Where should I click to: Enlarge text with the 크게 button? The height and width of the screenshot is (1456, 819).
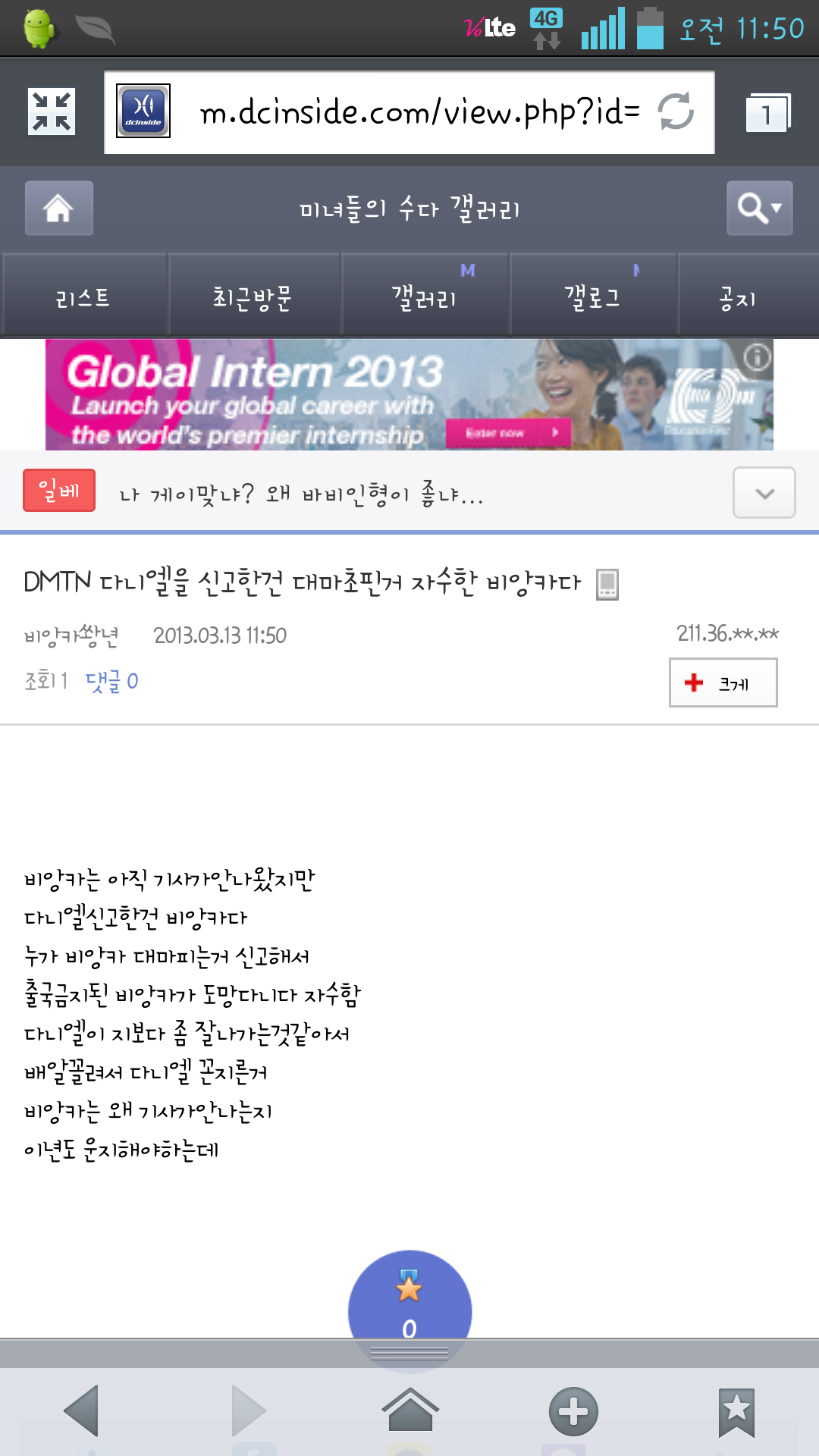click(x=723, y=682)
